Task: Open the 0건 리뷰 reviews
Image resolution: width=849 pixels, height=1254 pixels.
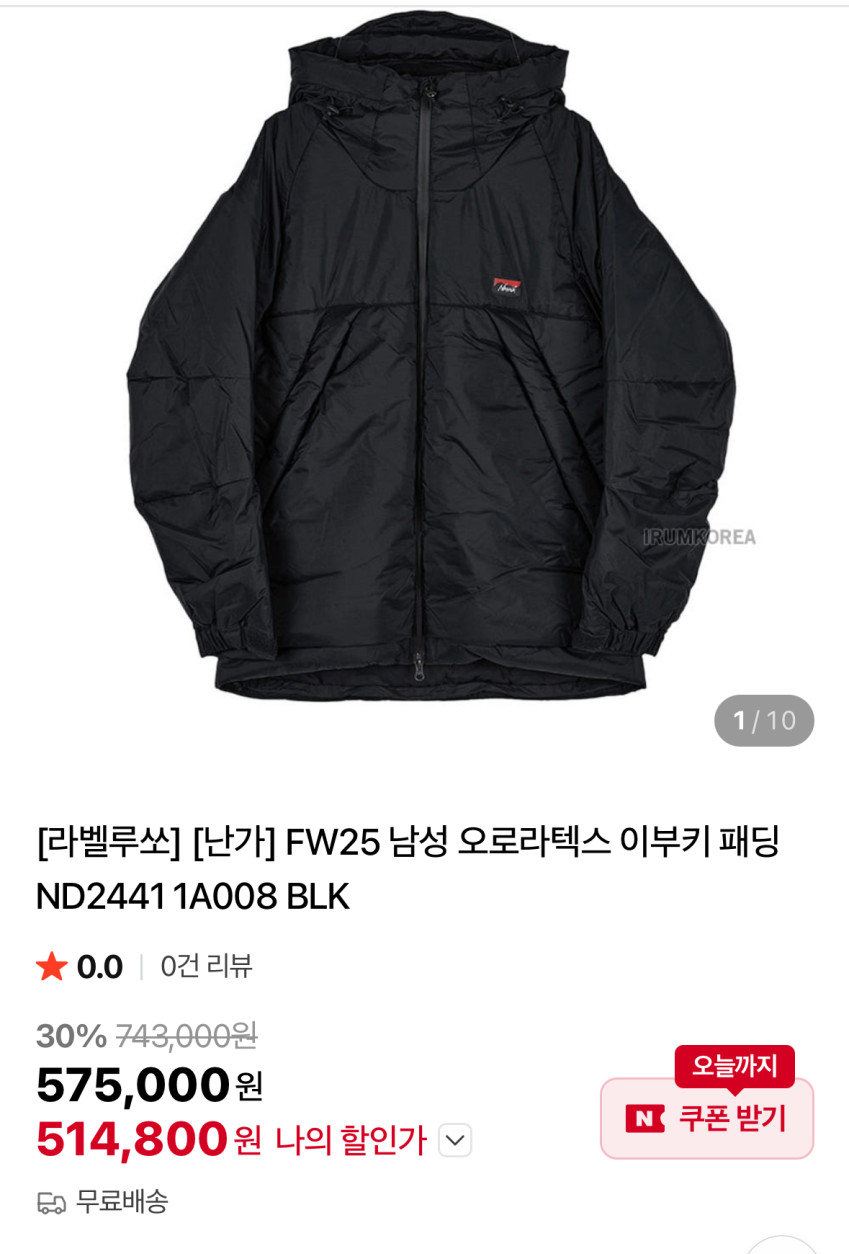Action: click(206, 966)
